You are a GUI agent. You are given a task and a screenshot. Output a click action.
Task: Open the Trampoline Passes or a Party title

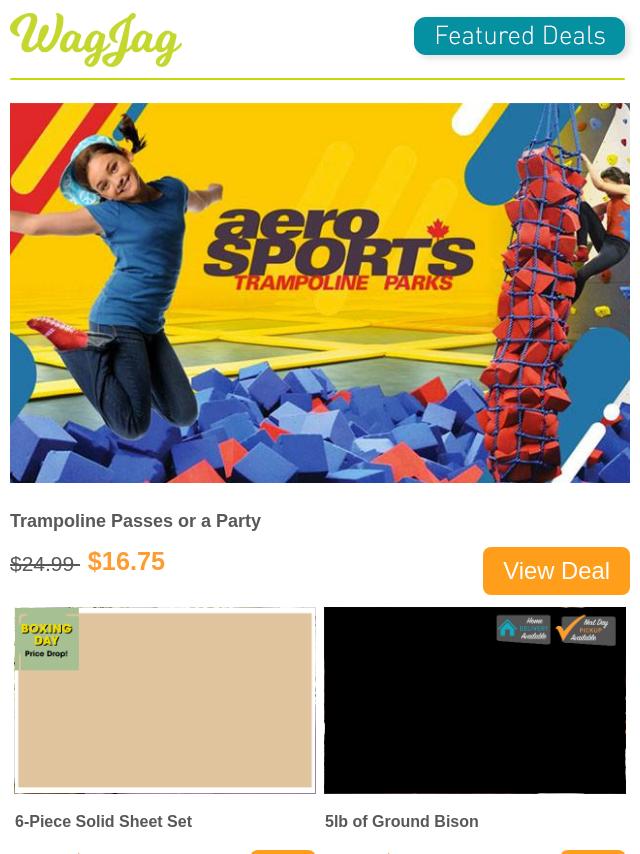click(x=135, y=521)
